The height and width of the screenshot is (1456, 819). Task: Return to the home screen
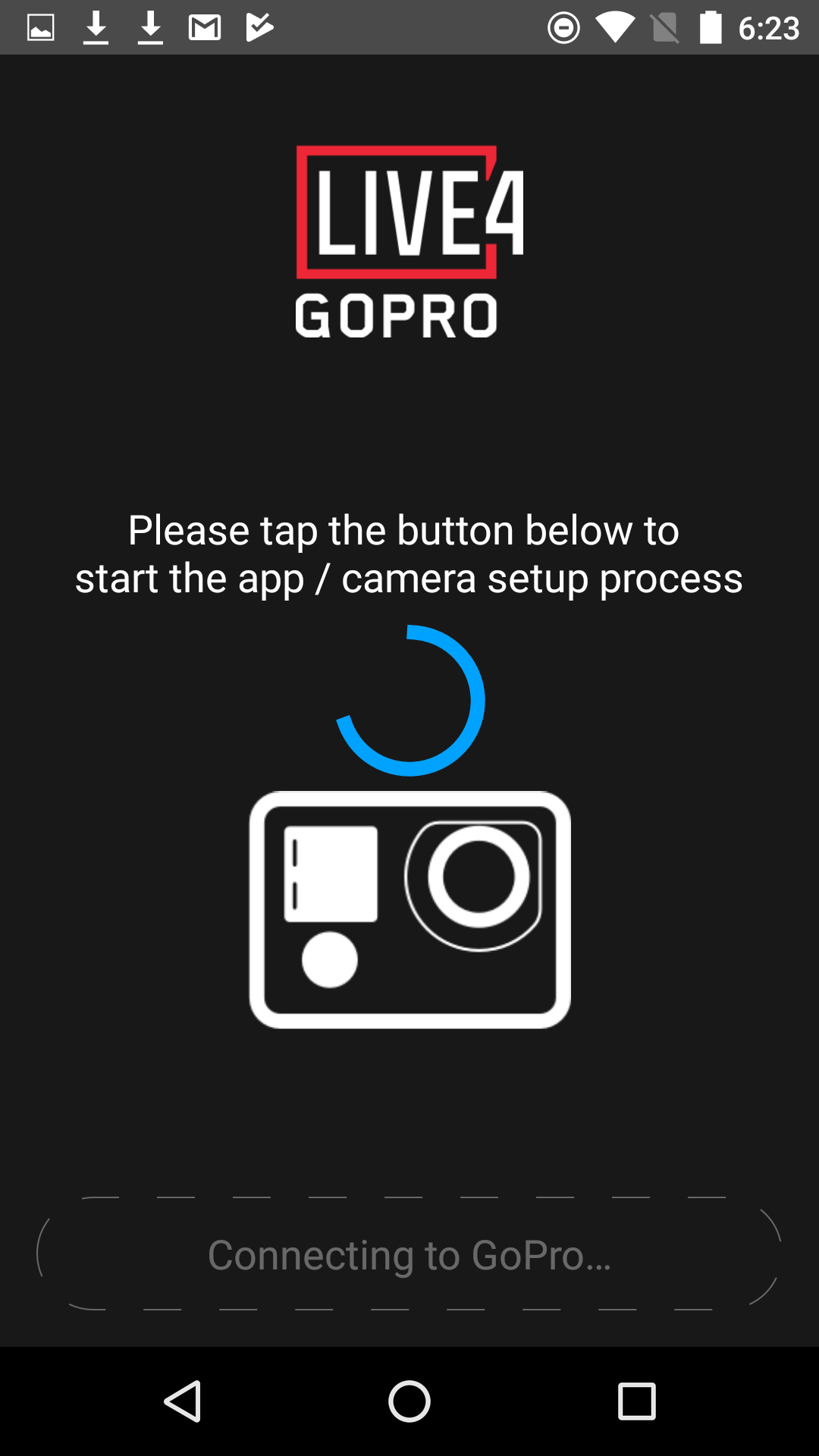pyautogui.click(x=409, y=1401)
